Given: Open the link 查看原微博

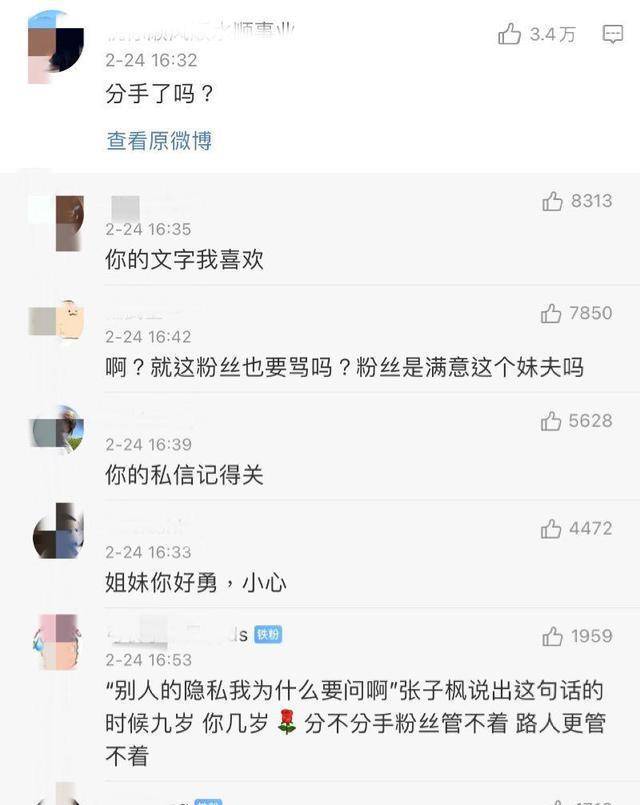Looking at the screenshot, I should point(159,141).
